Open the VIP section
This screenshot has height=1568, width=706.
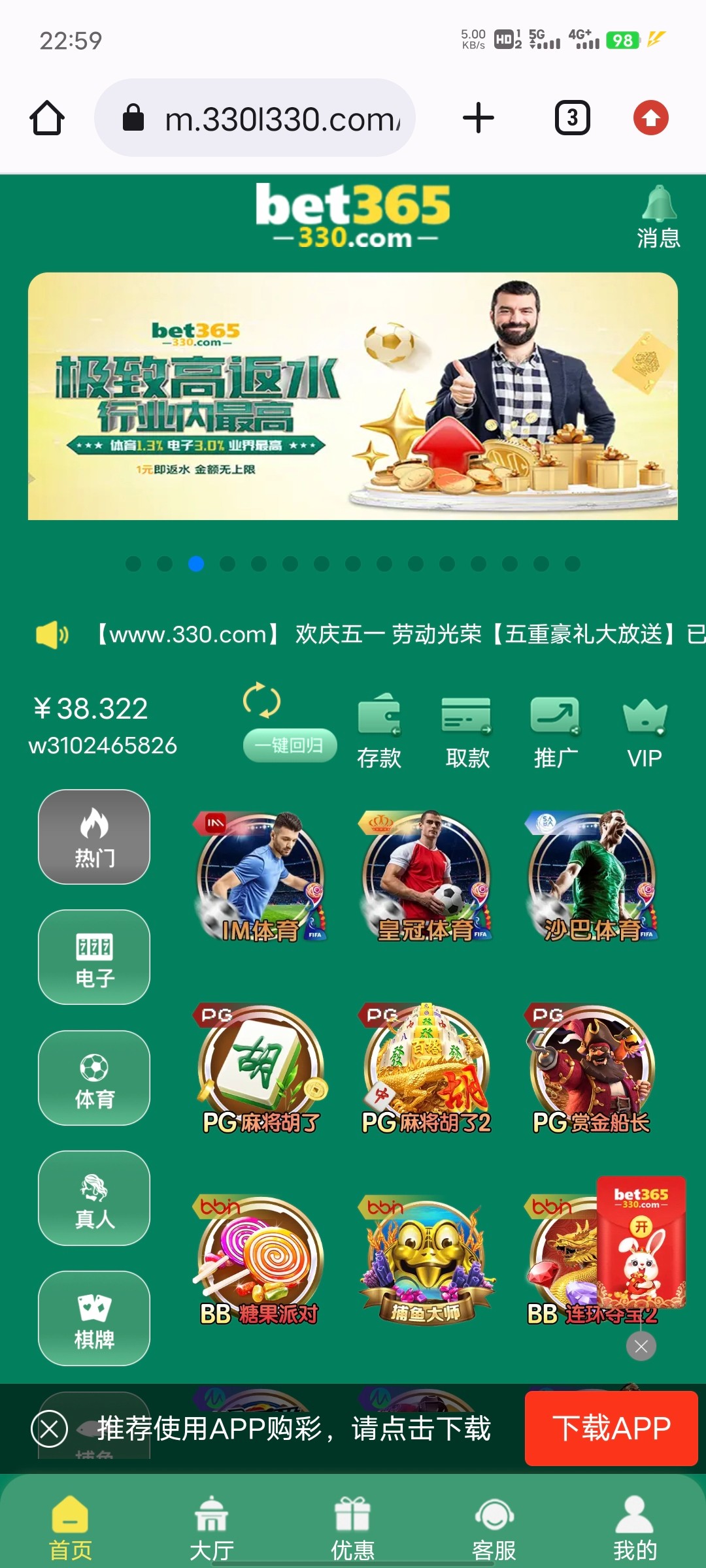tap(645, 730)
